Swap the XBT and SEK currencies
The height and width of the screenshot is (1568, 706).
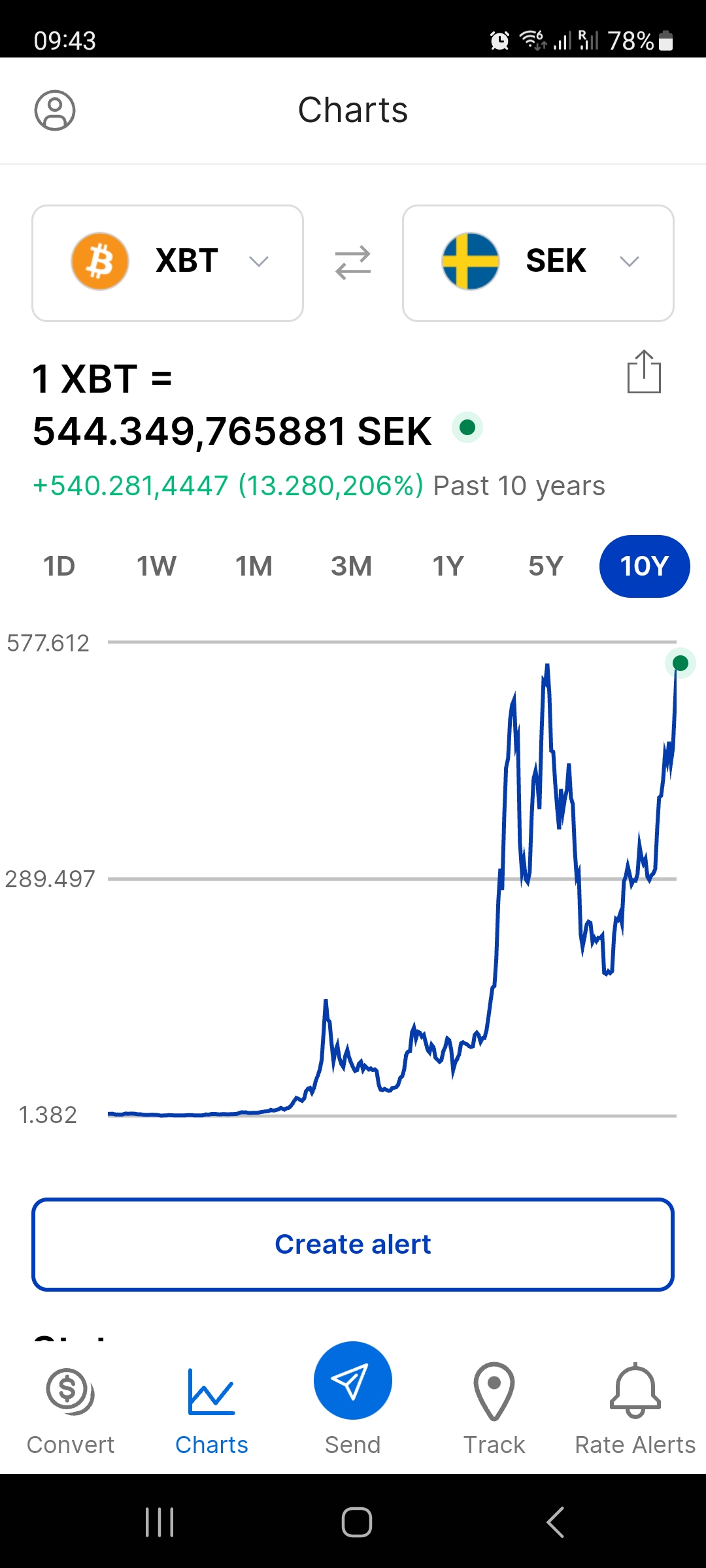click(353, 263)
